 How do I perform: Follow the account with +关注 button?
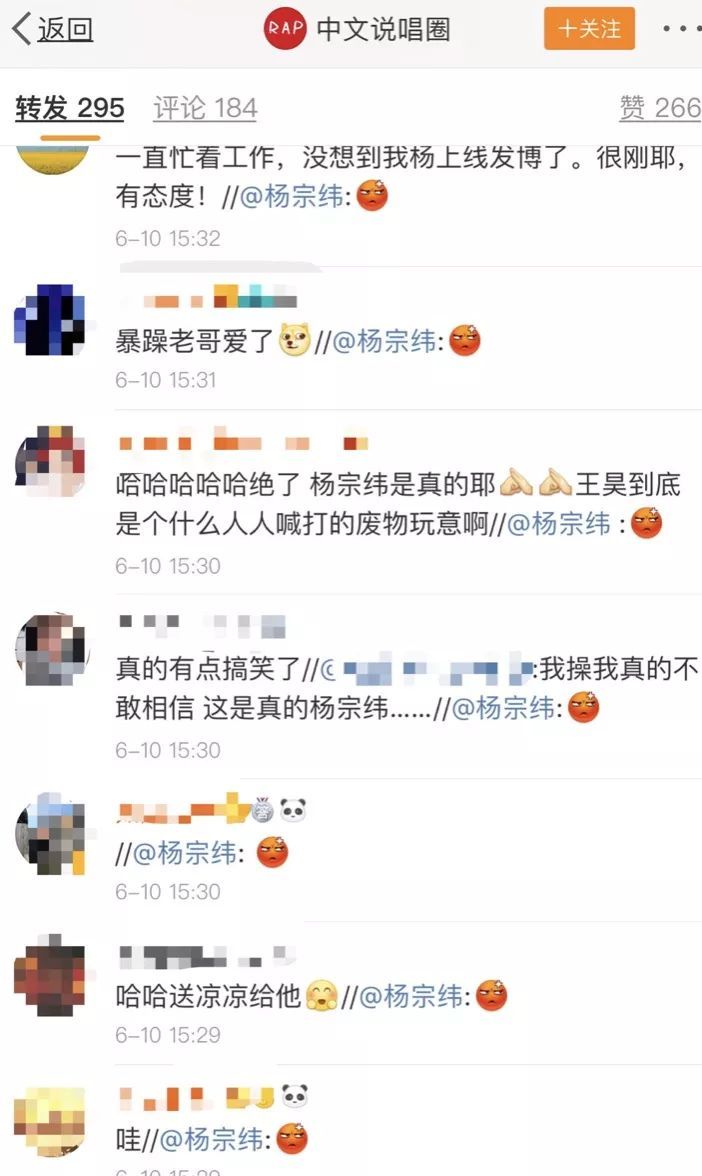coord(589,29)
